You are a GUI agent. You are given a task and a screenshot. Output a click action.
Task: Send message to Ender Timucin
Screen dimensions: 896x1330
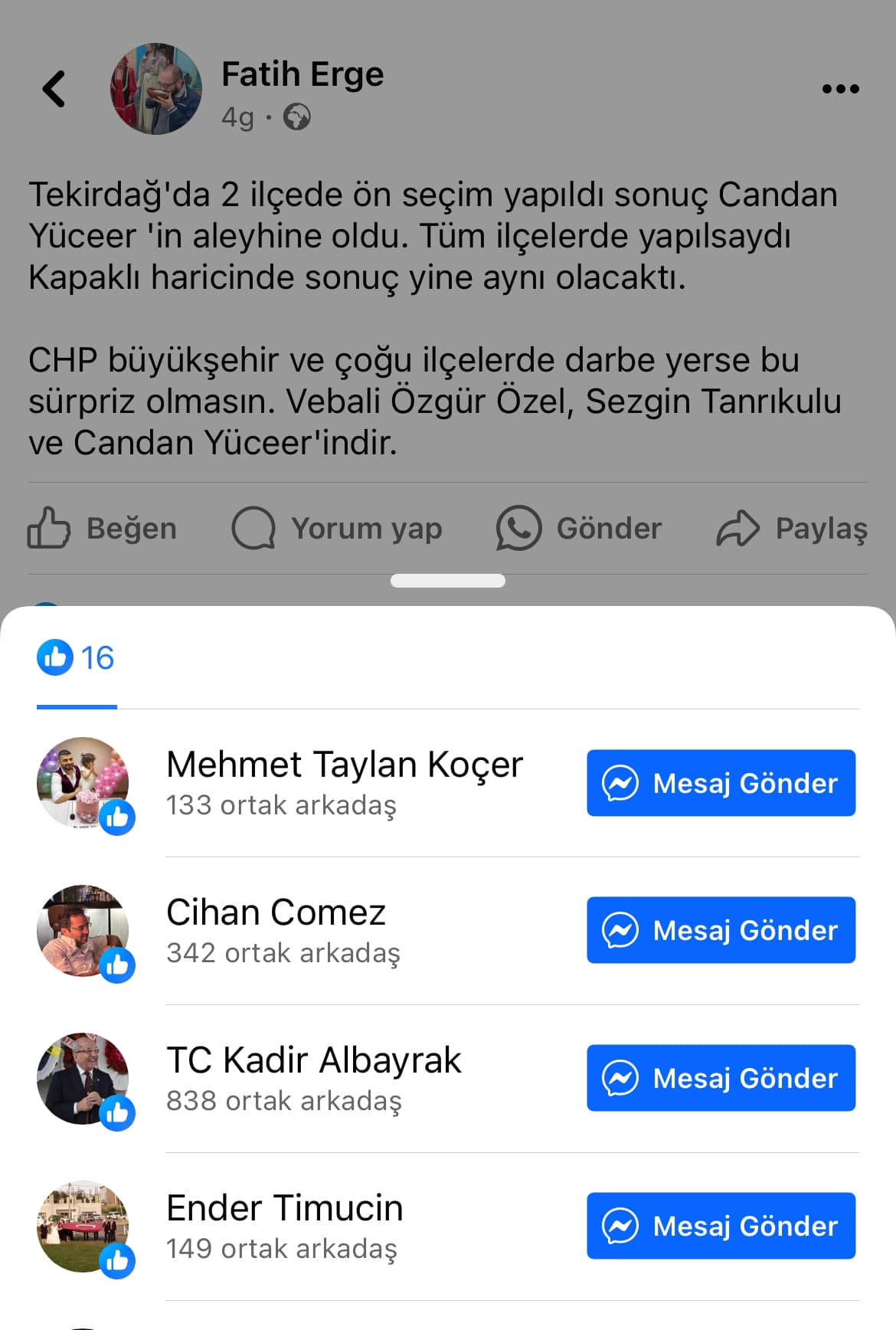click(721, 1226)
